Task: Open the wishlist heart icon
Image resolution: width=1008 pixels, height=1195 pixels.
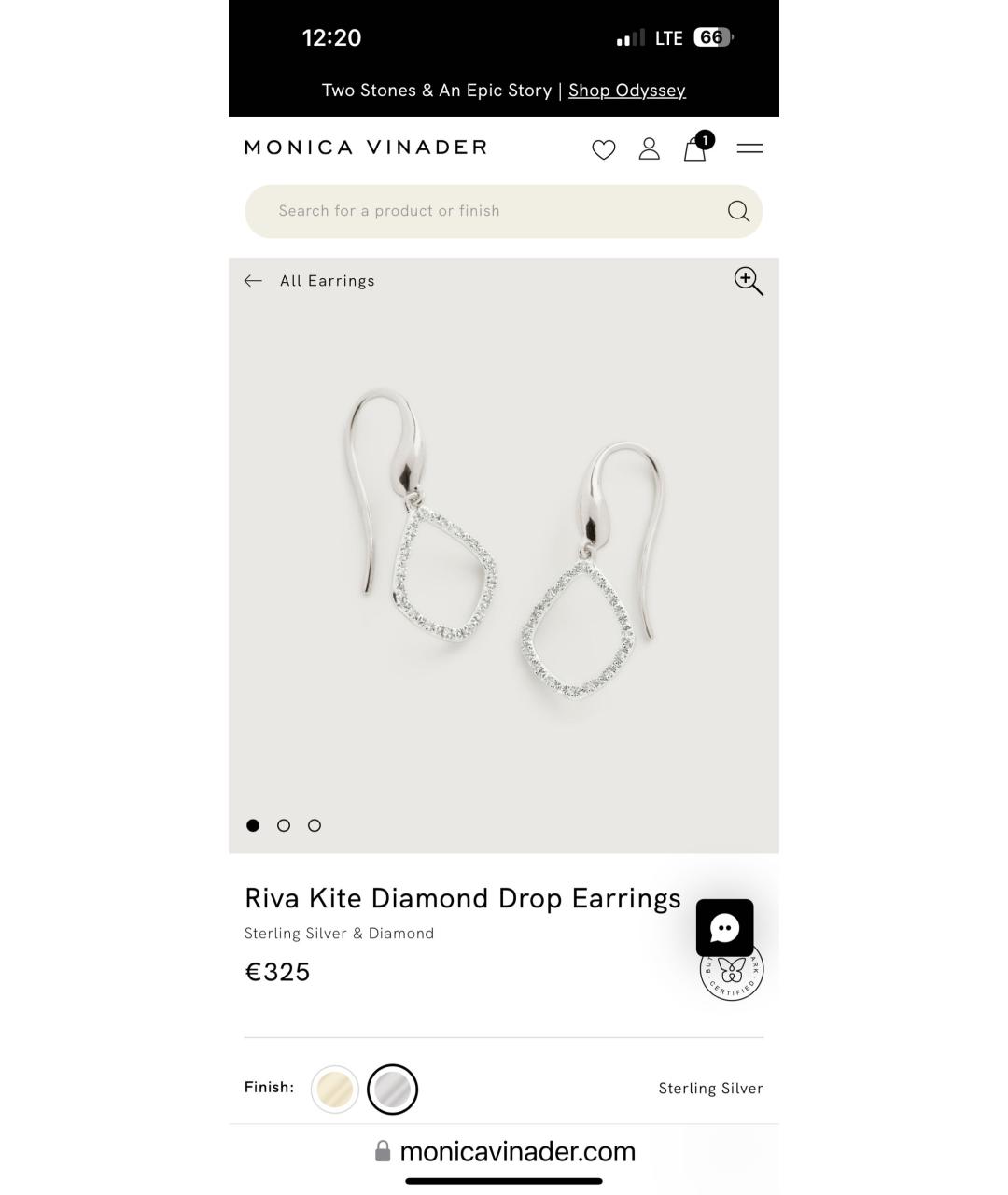Action: pos(604,149)
